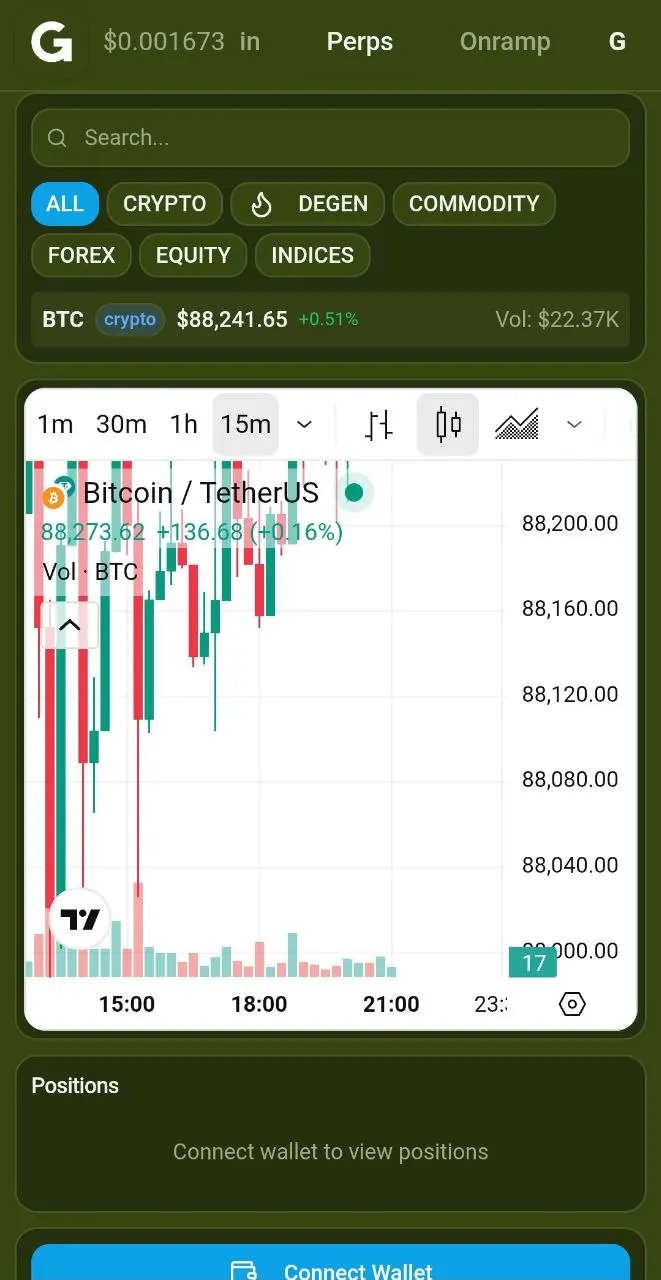Open the Perps tab
661x1280 pixels.
[359, 42]
